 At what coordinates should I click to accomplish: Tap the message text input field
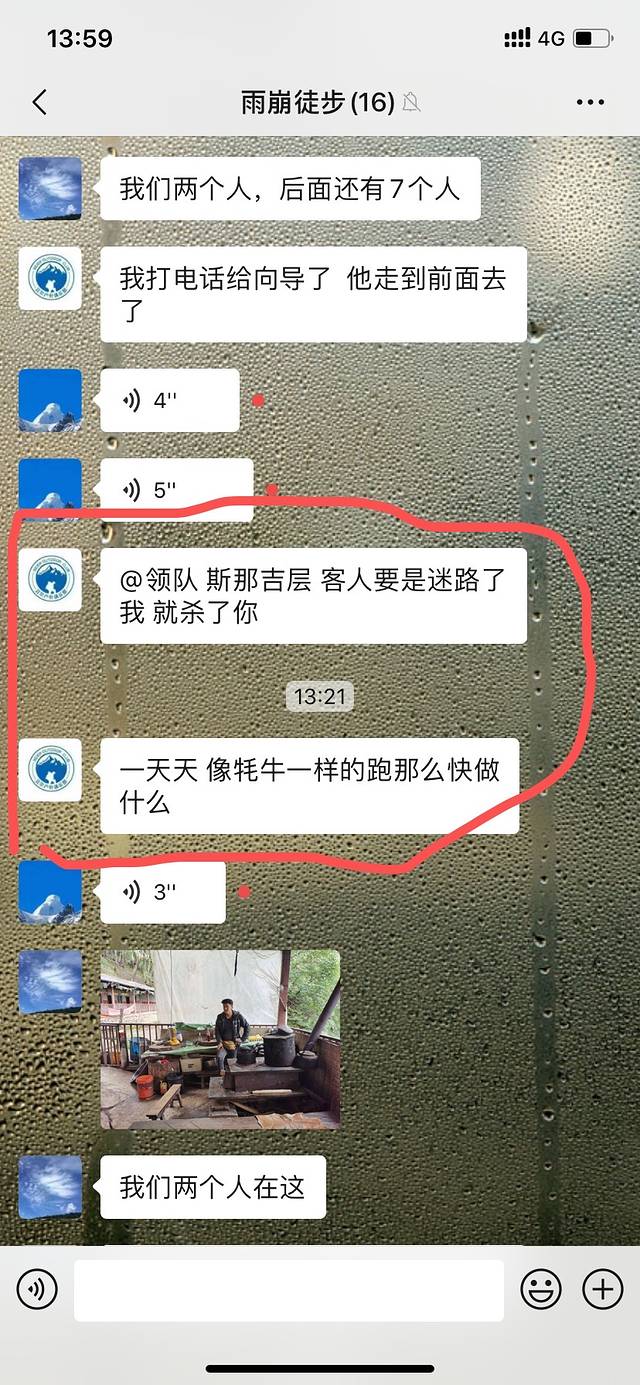click(x=288, y=1290)
